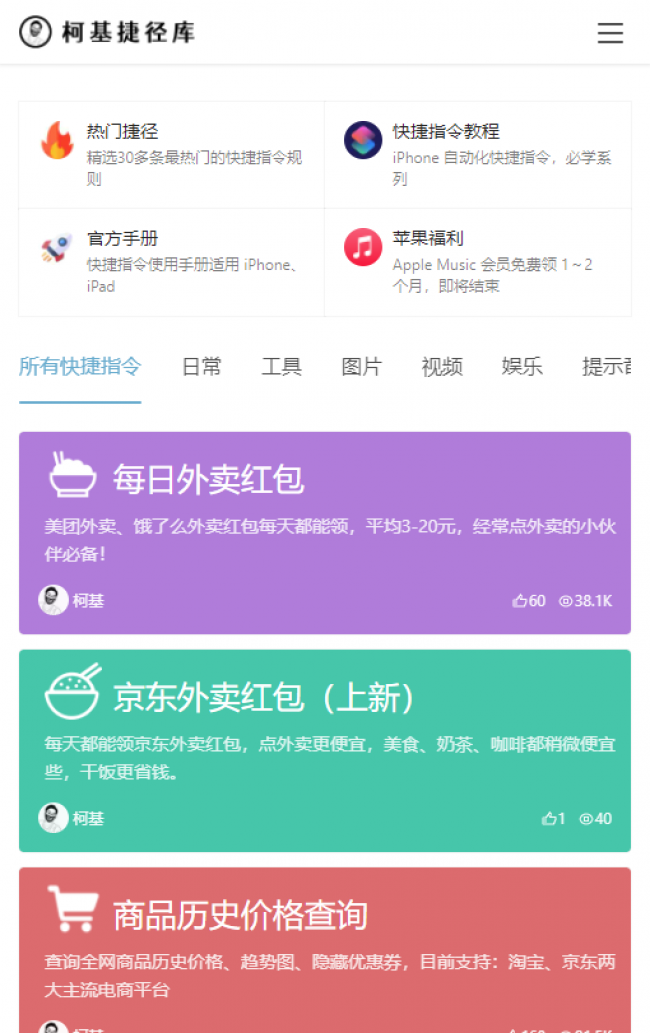Open the 官方手册 entry
Image resolution: width=650 pixels, height=1033 pixels.
(171, 262)
